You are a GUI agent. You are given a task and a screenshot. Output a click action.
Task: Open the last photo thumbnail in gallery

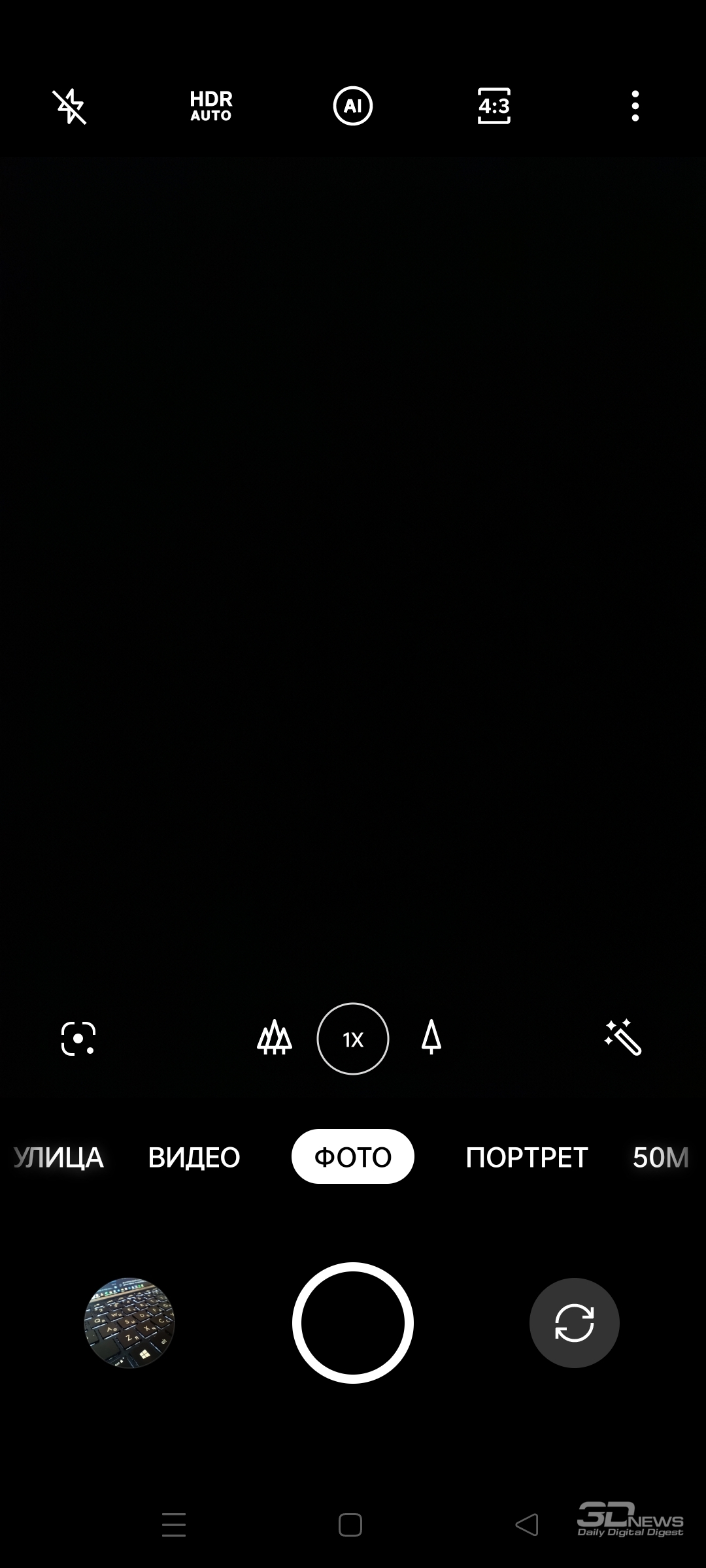[x=129, y=1323]
